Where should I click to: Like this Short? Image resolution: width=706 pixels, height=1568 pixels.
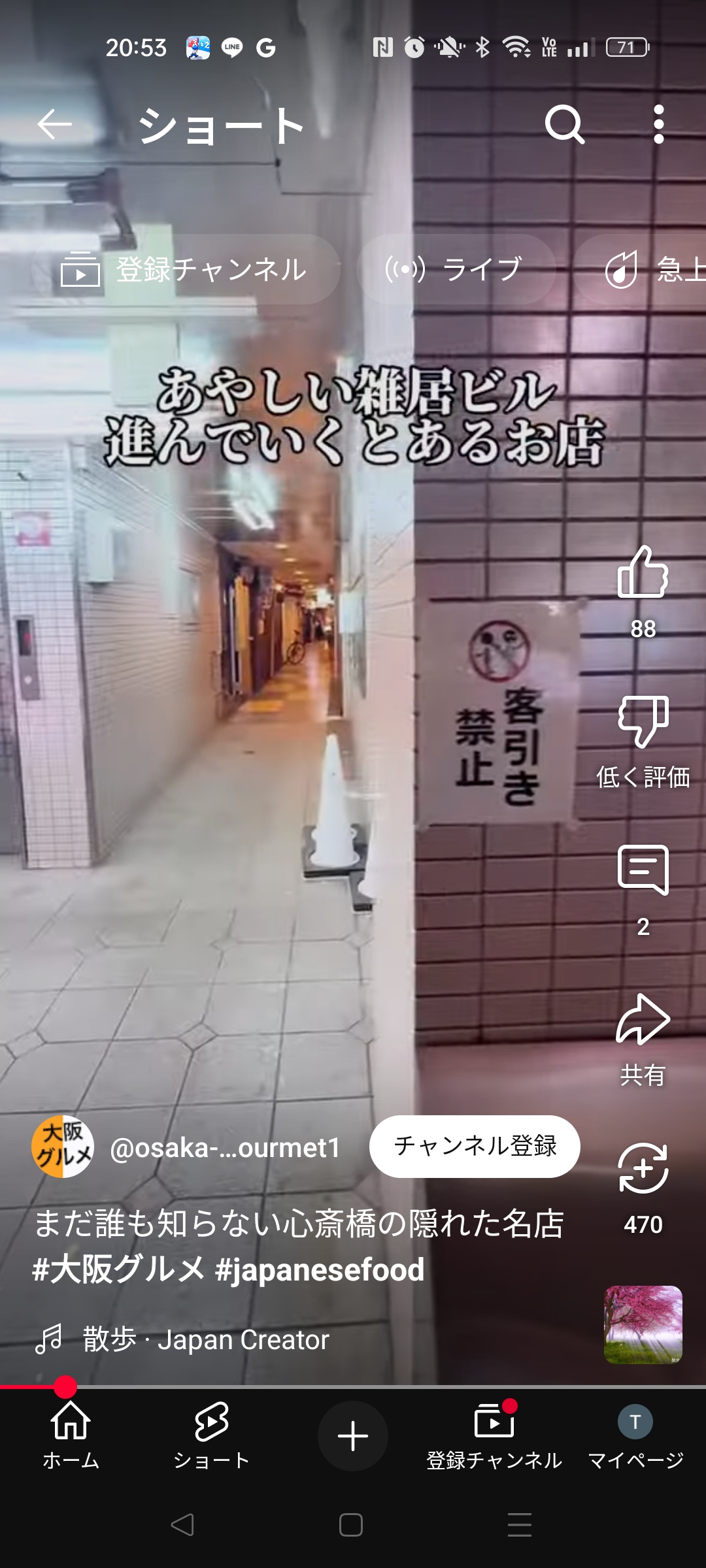643,572
